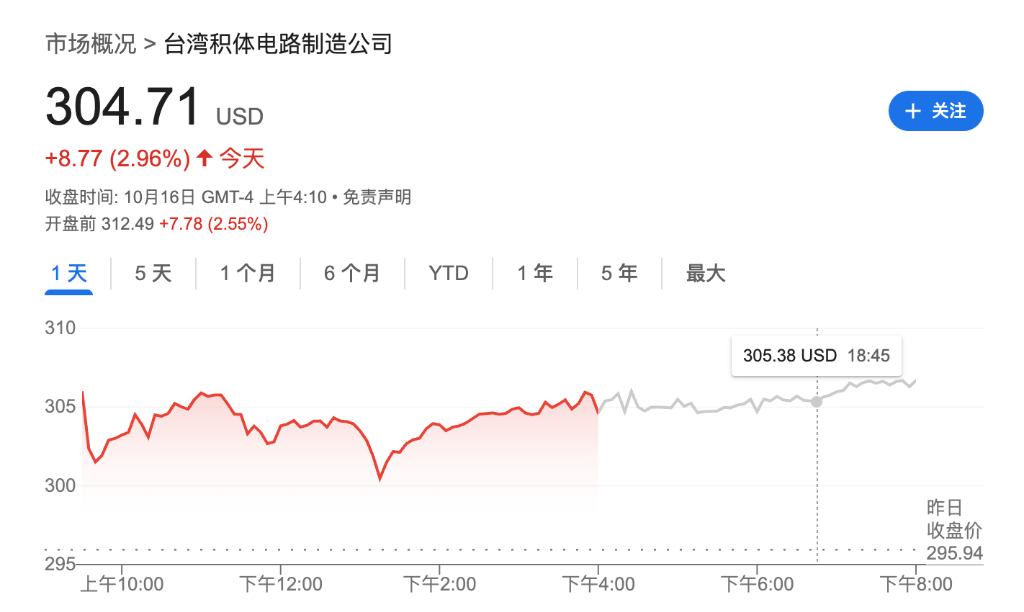Image resolution: width=1024 pixels, height=612 pixels.
Task: Open the 免责声明 disclaimer link
Action: [x=377, y=198]
